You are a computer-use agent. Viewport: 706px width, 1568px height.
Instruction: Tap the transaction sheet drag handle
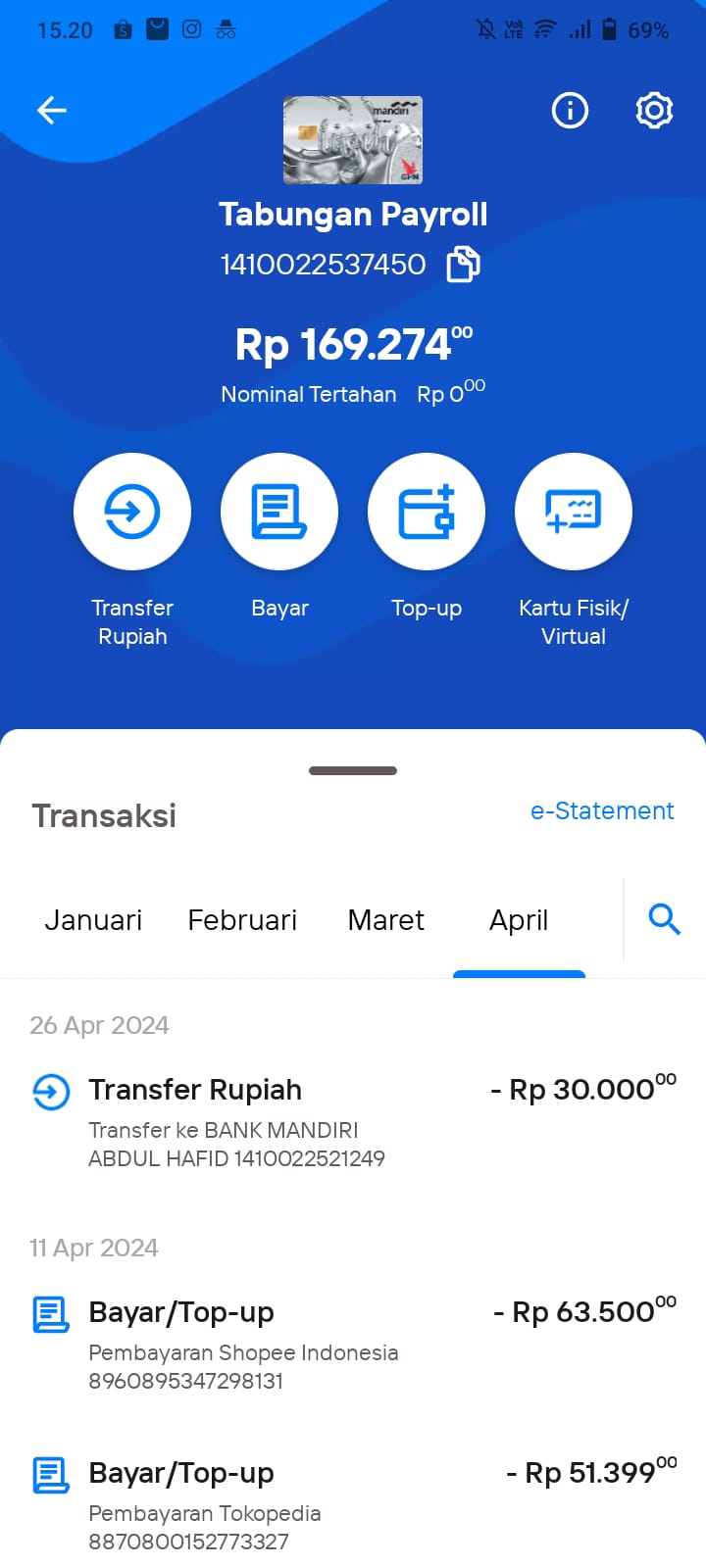pos(353,770)
